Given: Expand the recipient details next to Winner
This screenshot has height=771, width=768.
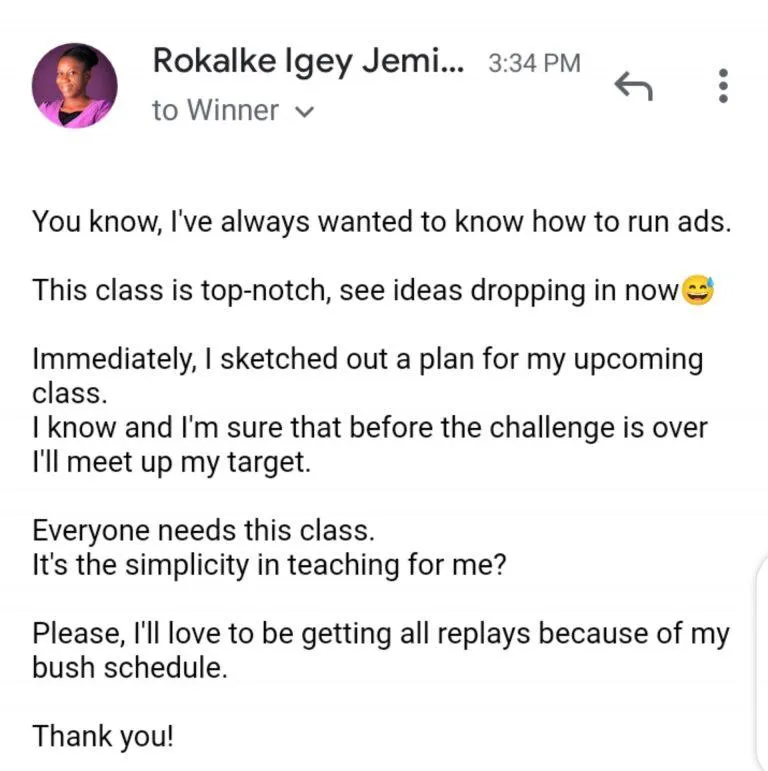Looking at the screenshot, I should coord(305,112).
